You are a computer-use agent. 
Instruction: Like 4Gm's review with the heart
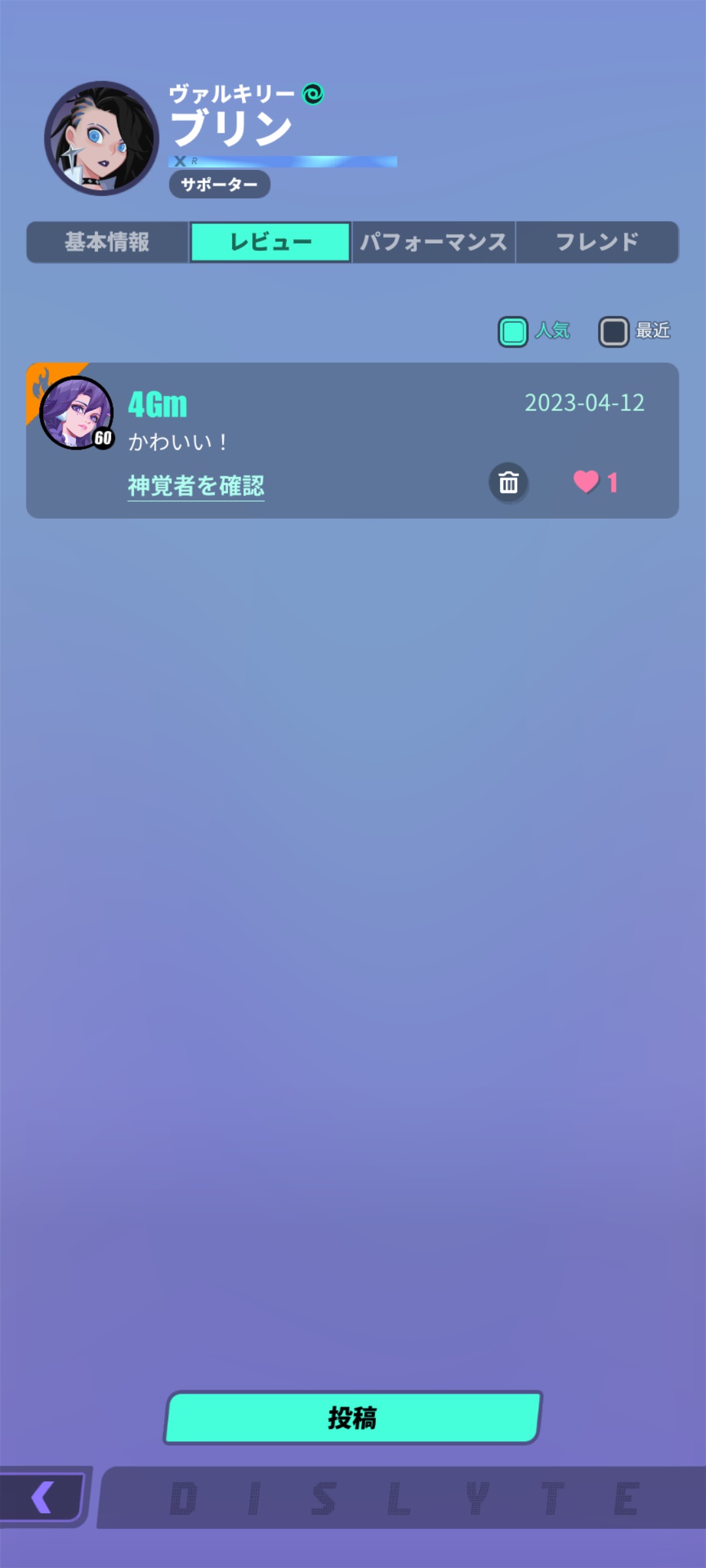pyautogui.click(x=586, y=482)
